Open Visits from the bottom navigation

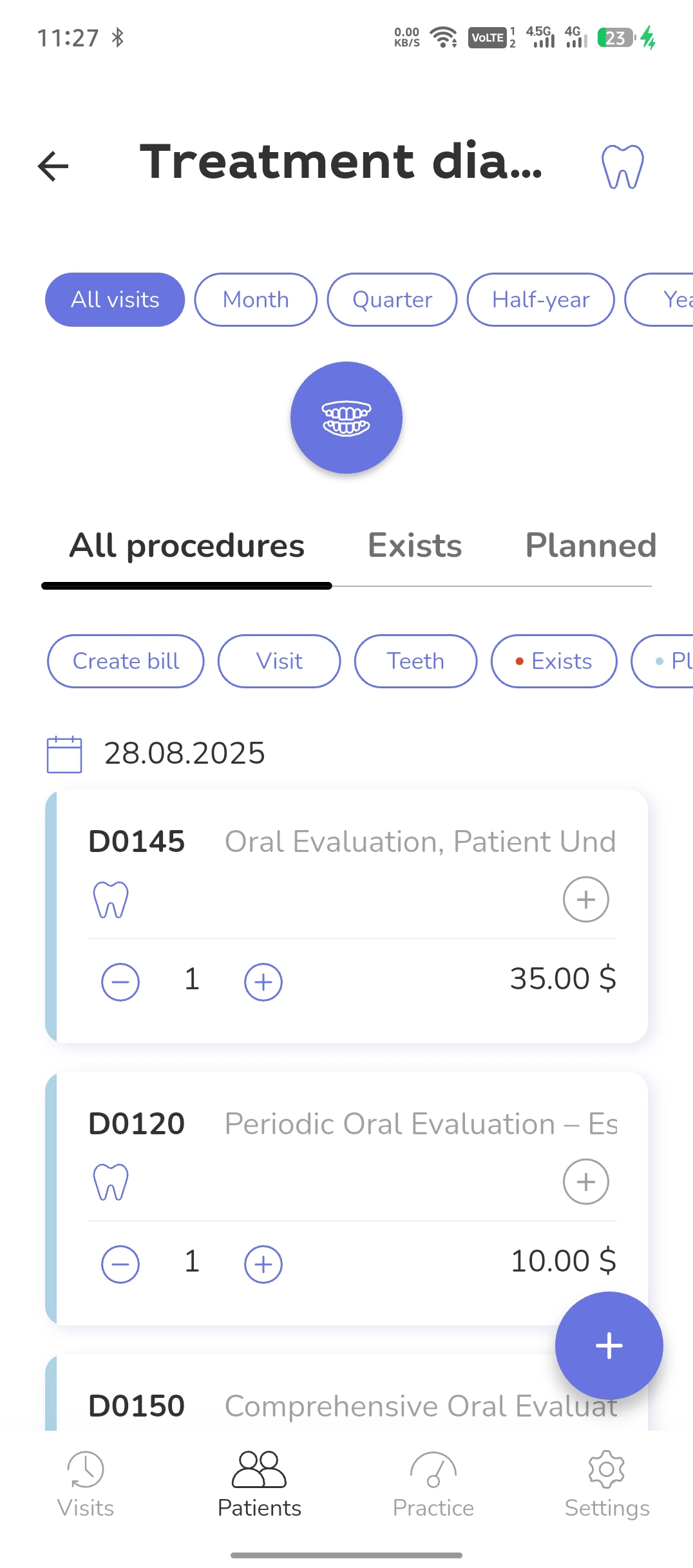pos(86,1482)
